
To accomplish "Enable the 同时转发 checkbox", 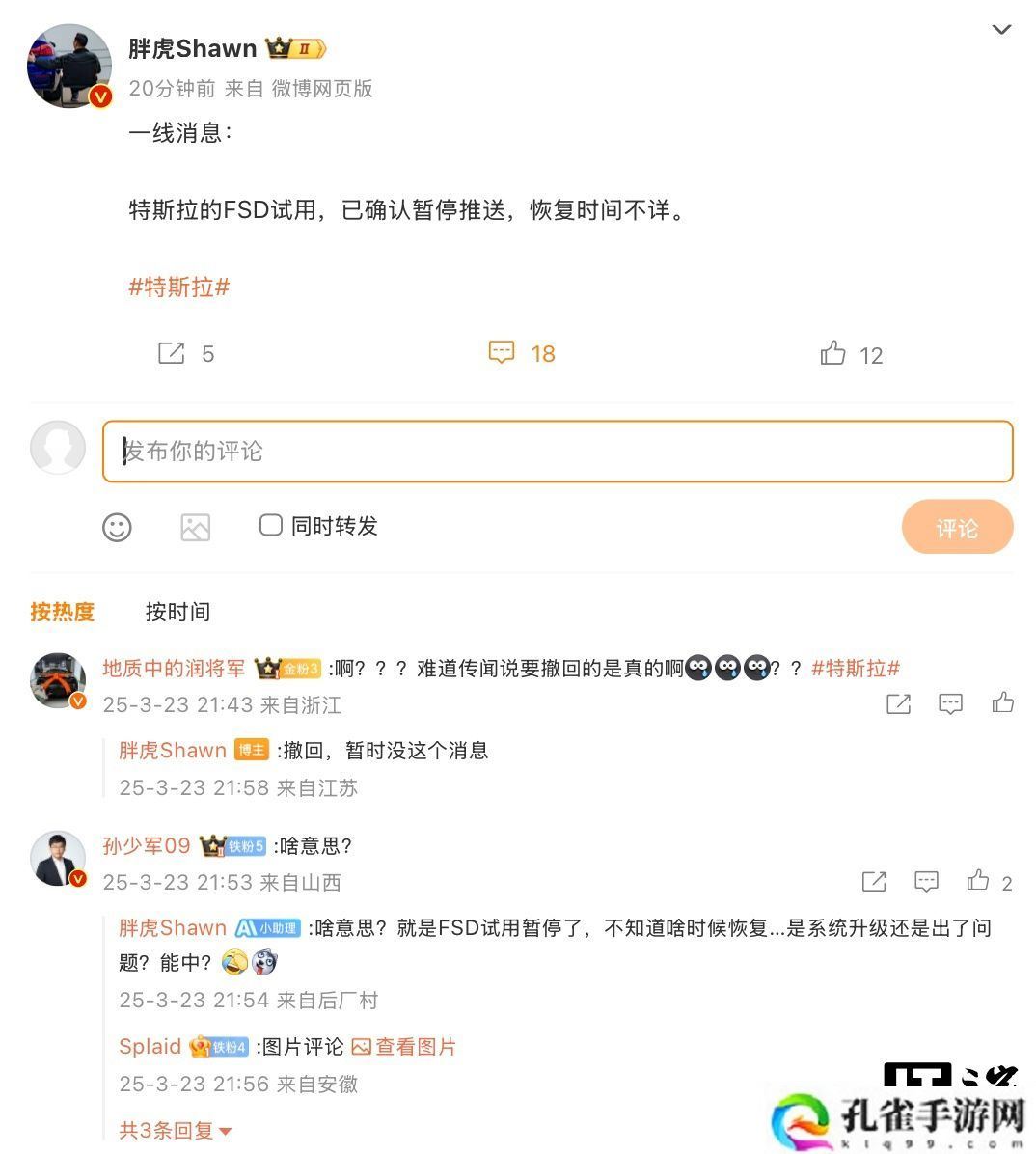I will point(269,526).
